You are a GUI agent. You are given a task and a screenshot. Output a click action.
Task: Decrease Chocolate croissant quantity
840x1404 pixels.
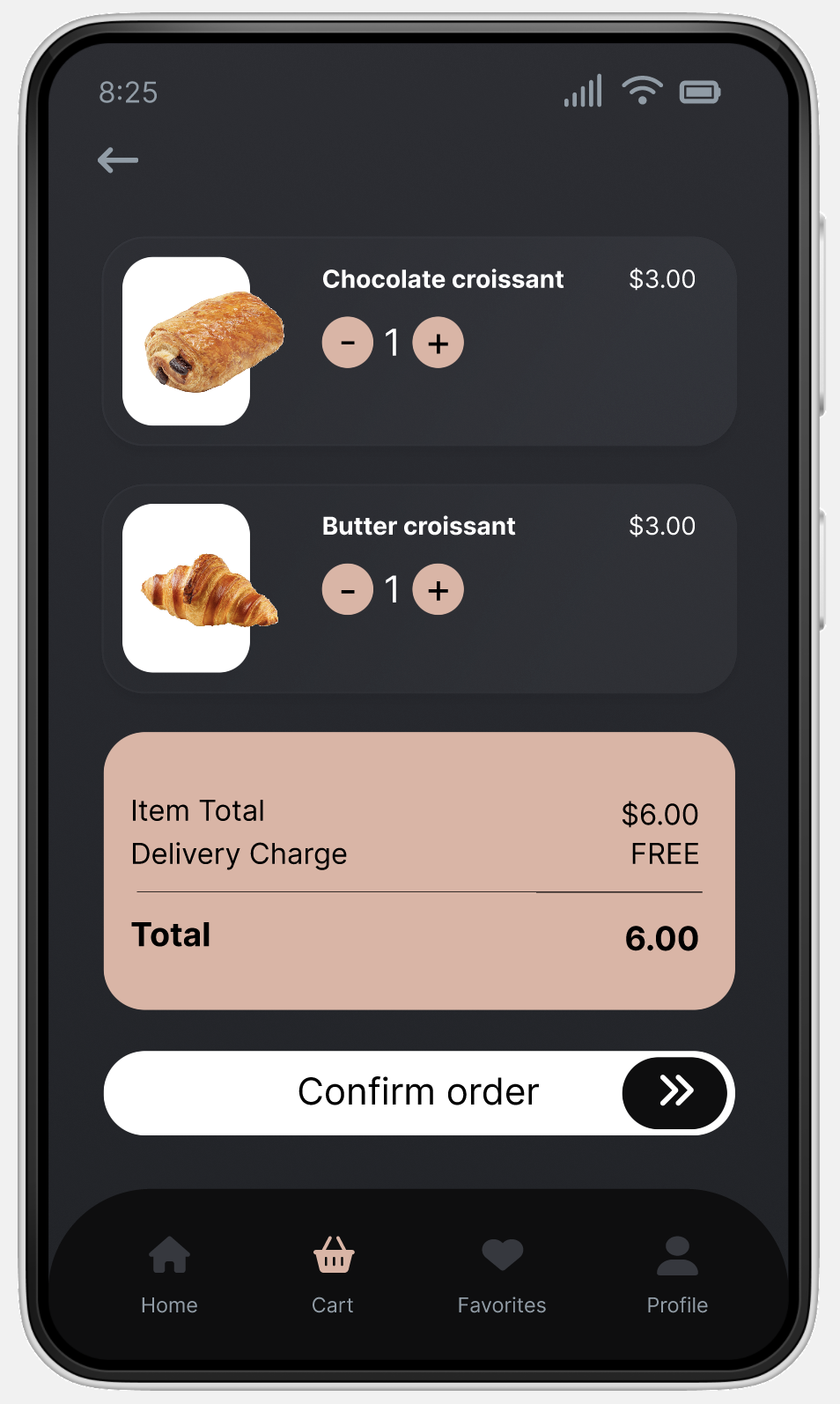[x=348, y=343]
